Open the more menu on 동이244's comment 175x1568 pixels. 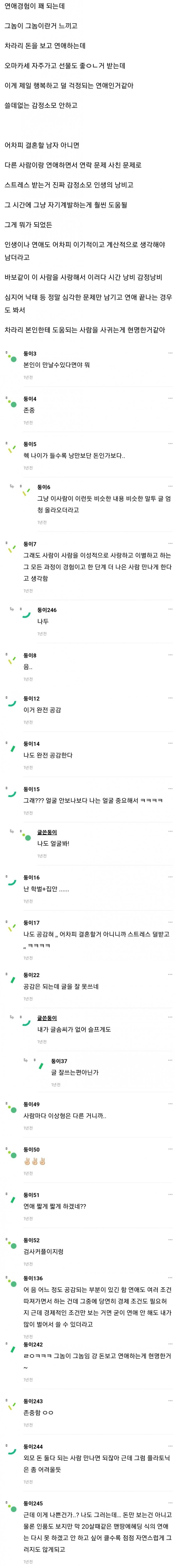pos(170,1446)
